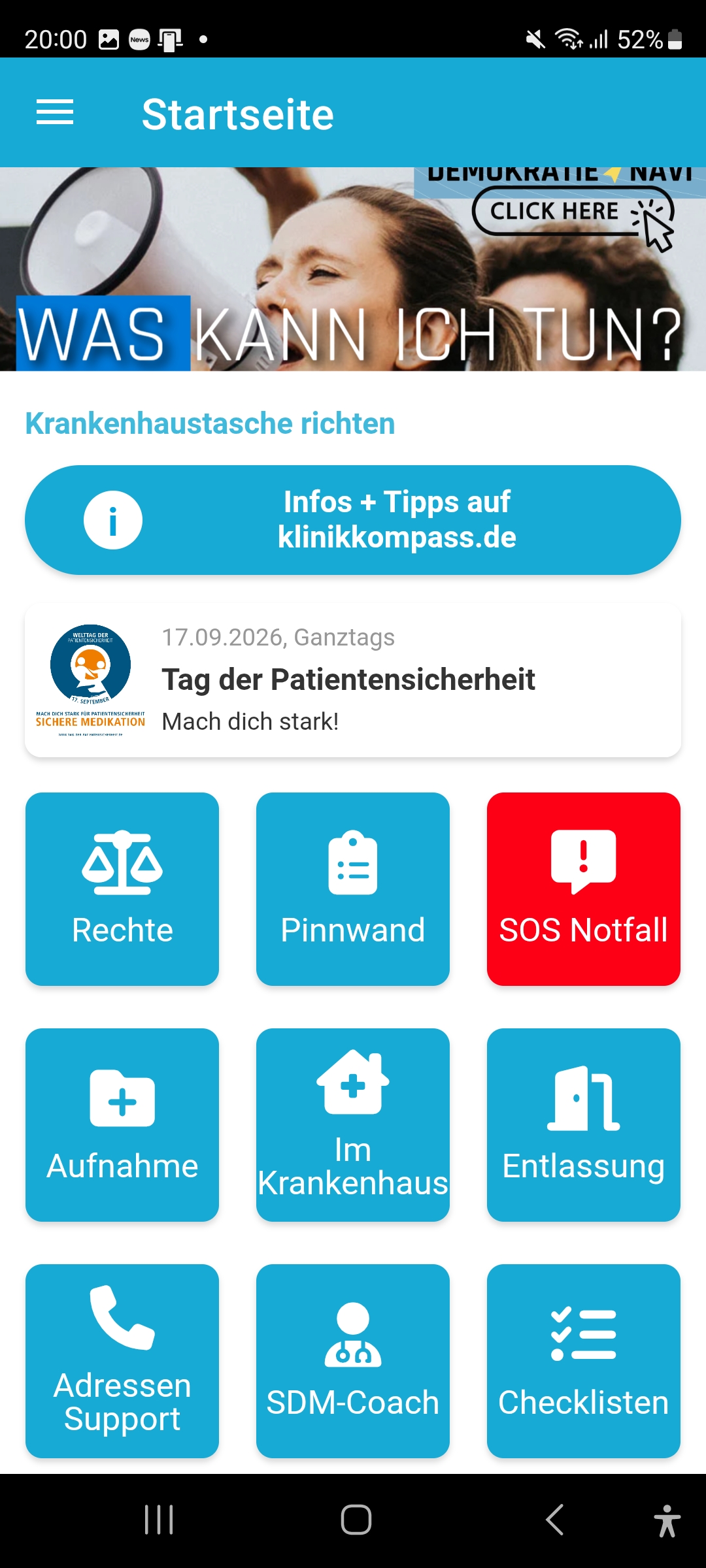Tap the Welttag der Patientensicherheit logo
706x1568 pixels.
[92, 676]
